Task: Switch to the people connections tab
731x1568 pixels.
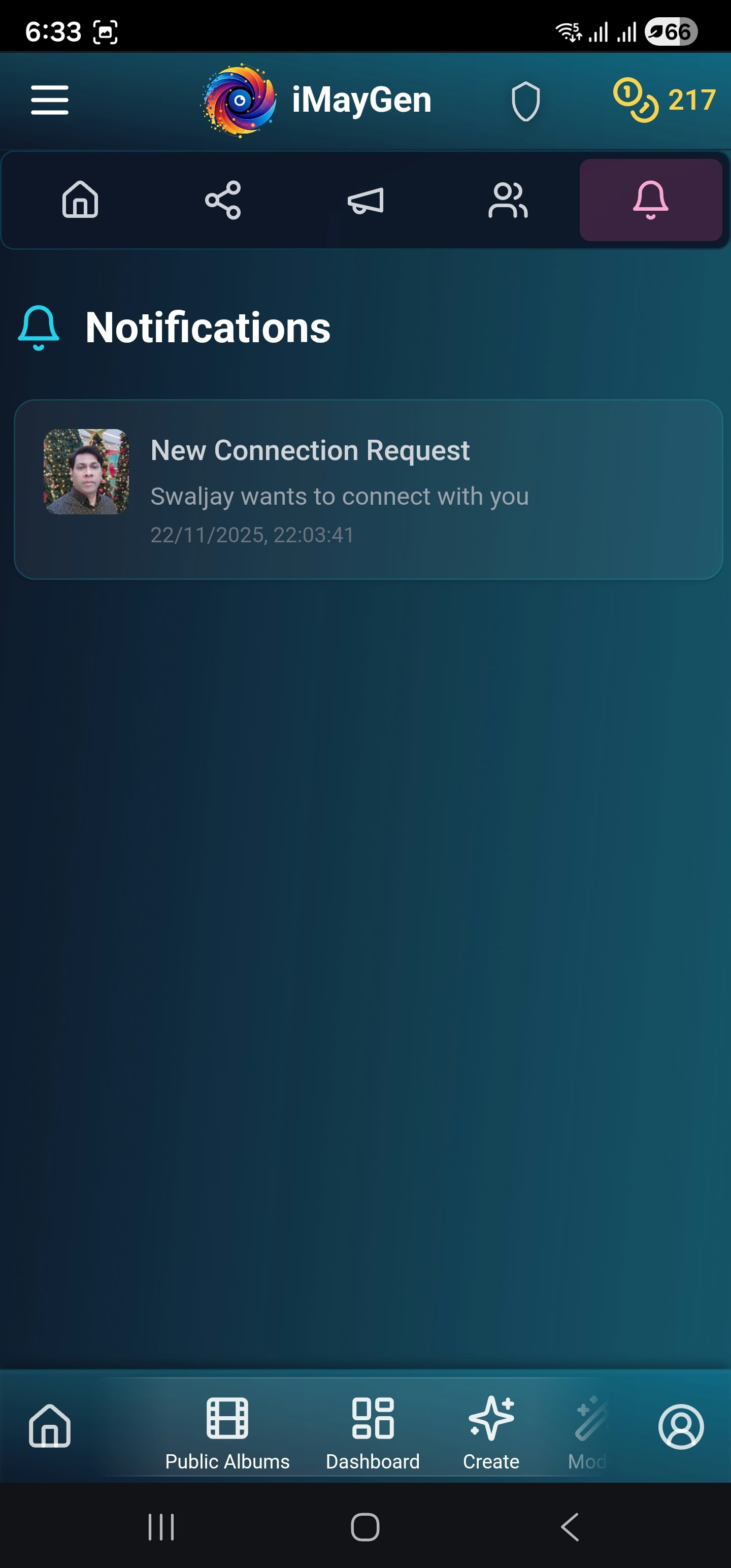Action: coord(508,200)
